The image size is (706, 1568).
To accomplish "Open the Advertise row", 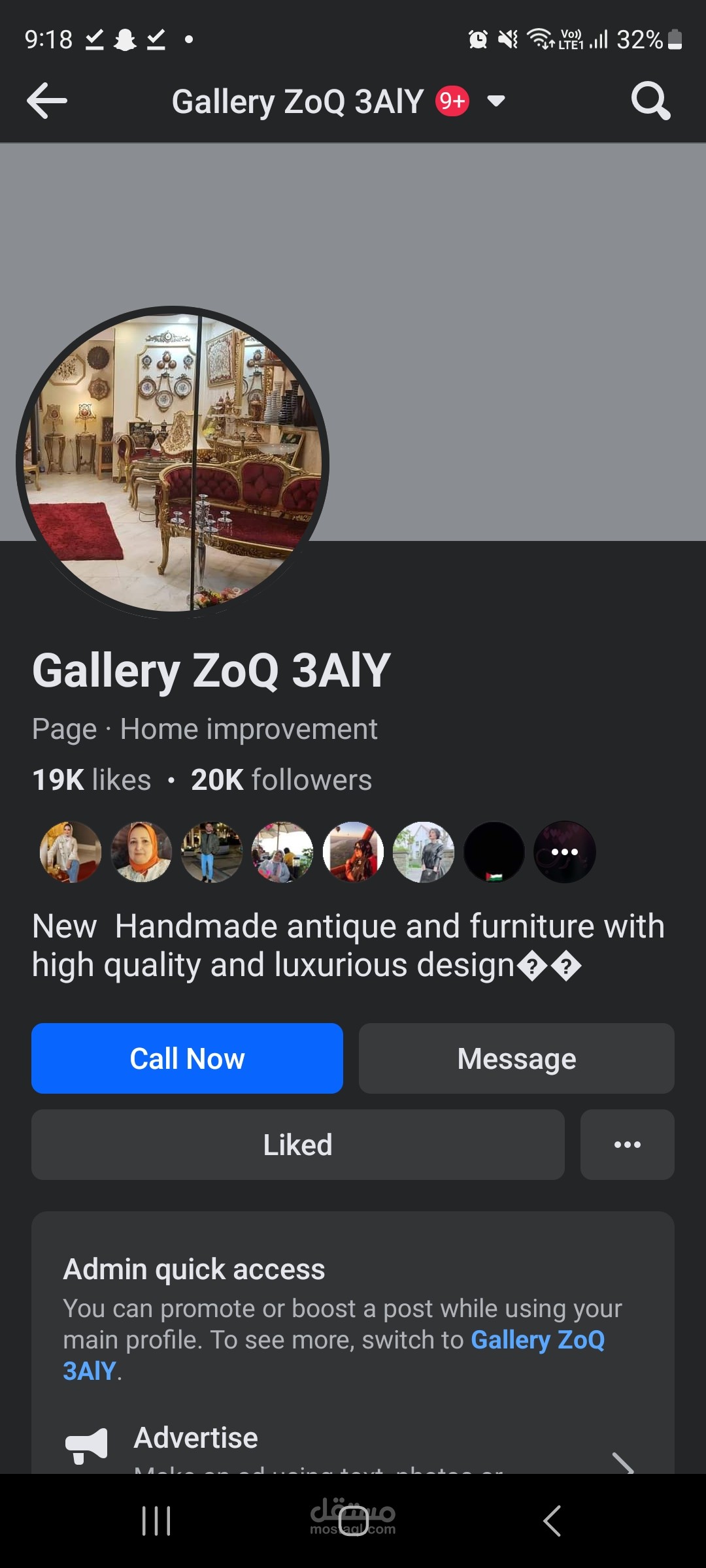I will coord(353,1447).
